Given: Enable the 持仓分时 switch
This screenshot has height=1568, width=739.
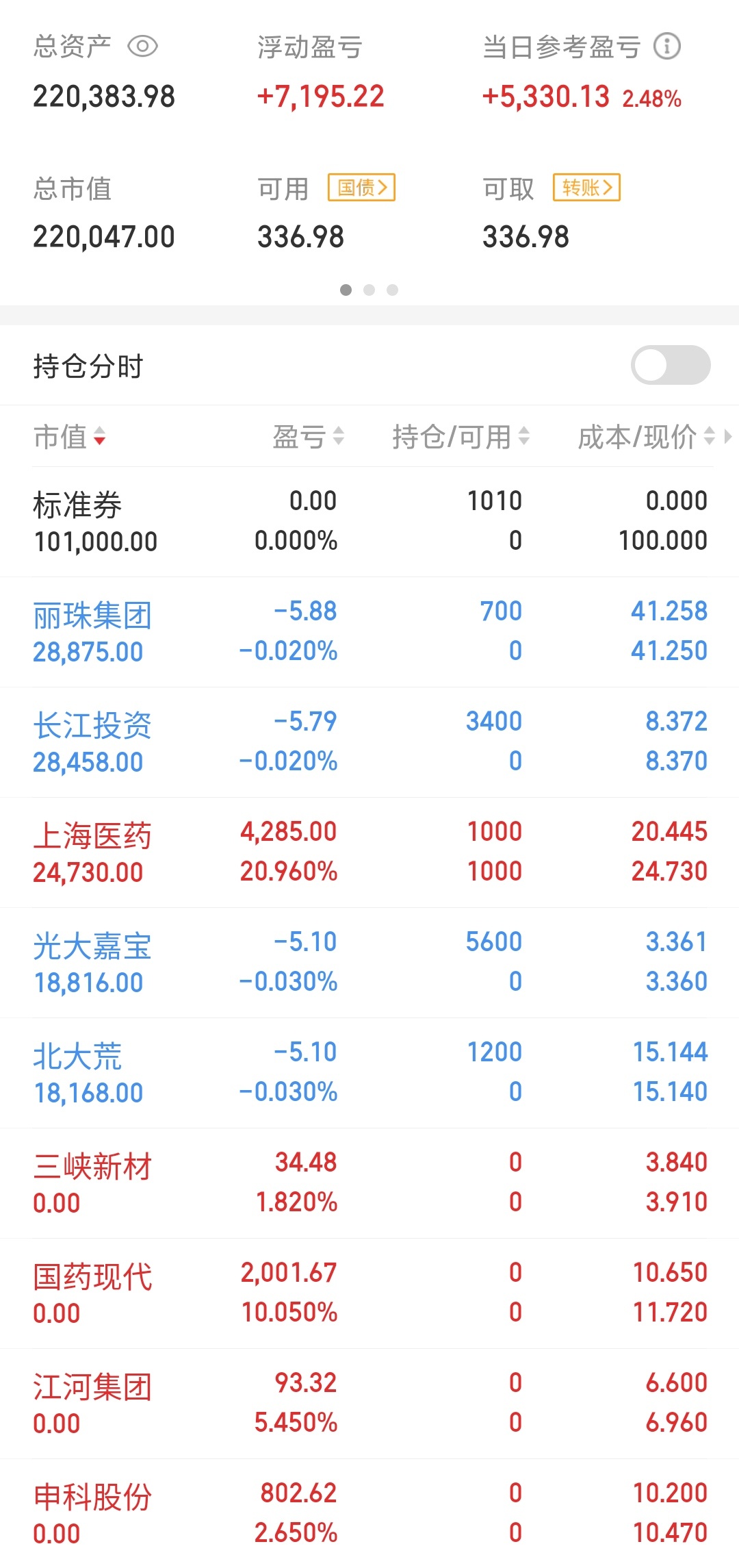Looking at the screenshot, I should coord(671,365).
